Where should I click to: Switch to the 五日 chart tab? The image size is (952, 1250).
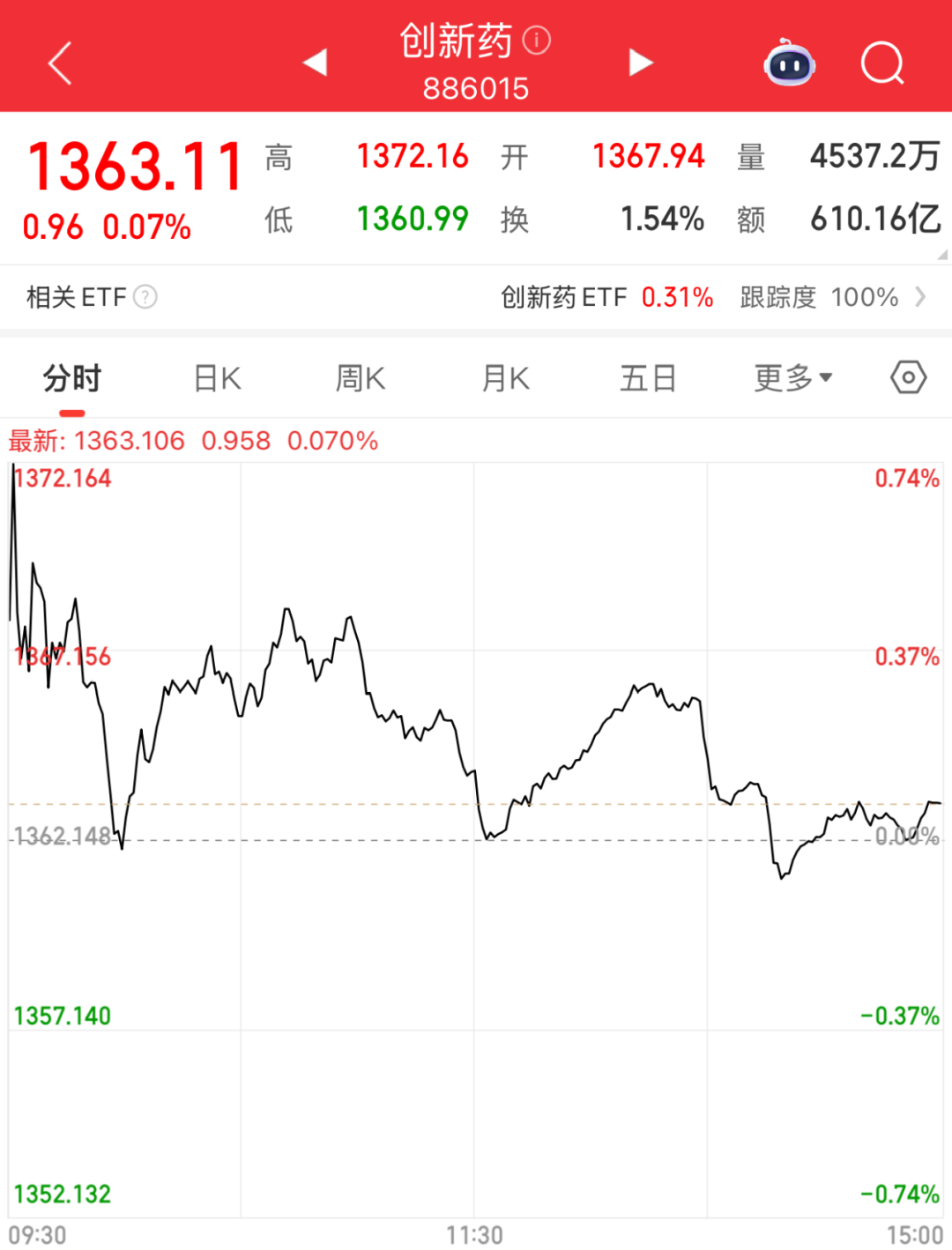coord(648,379)
